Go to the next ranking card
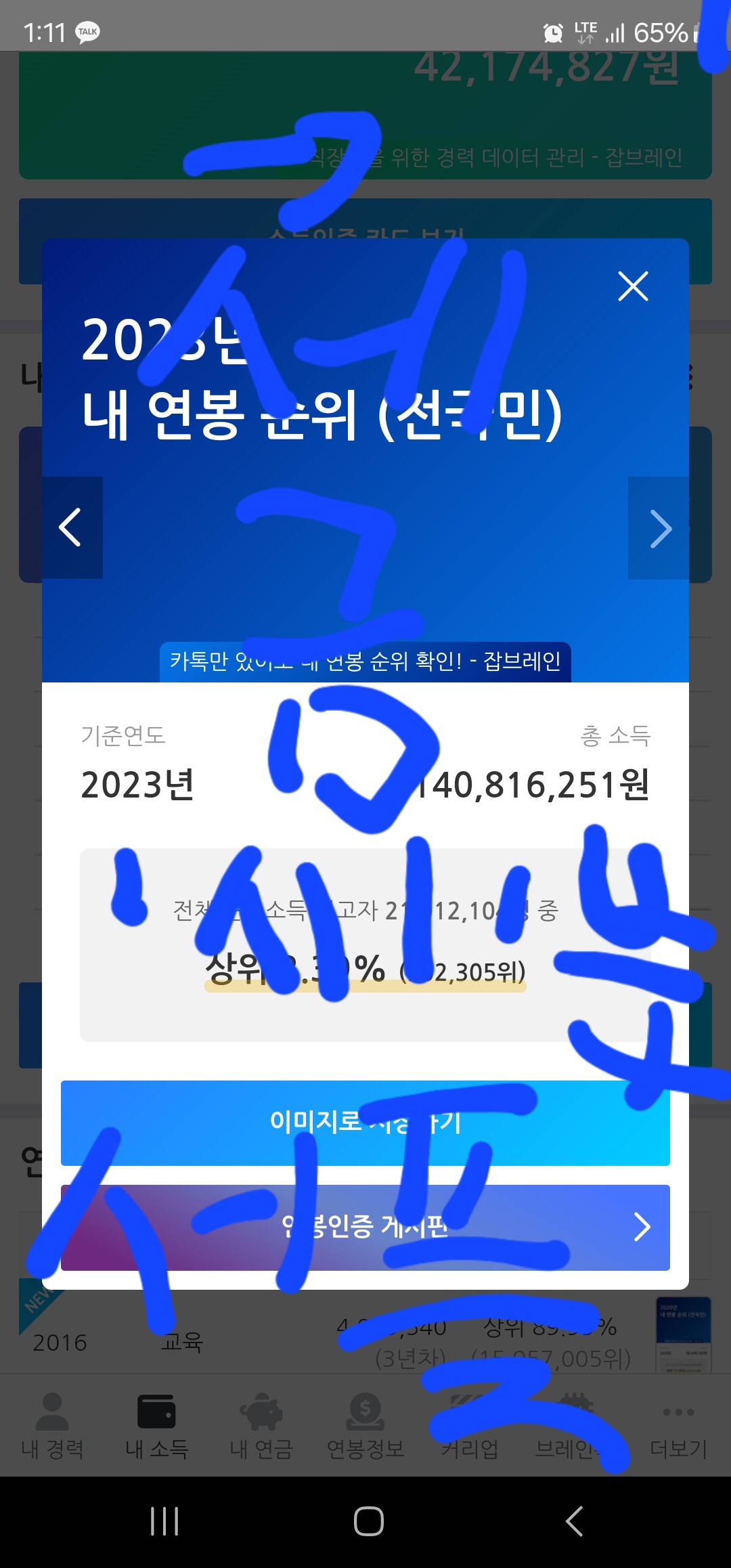 point(659,528)
